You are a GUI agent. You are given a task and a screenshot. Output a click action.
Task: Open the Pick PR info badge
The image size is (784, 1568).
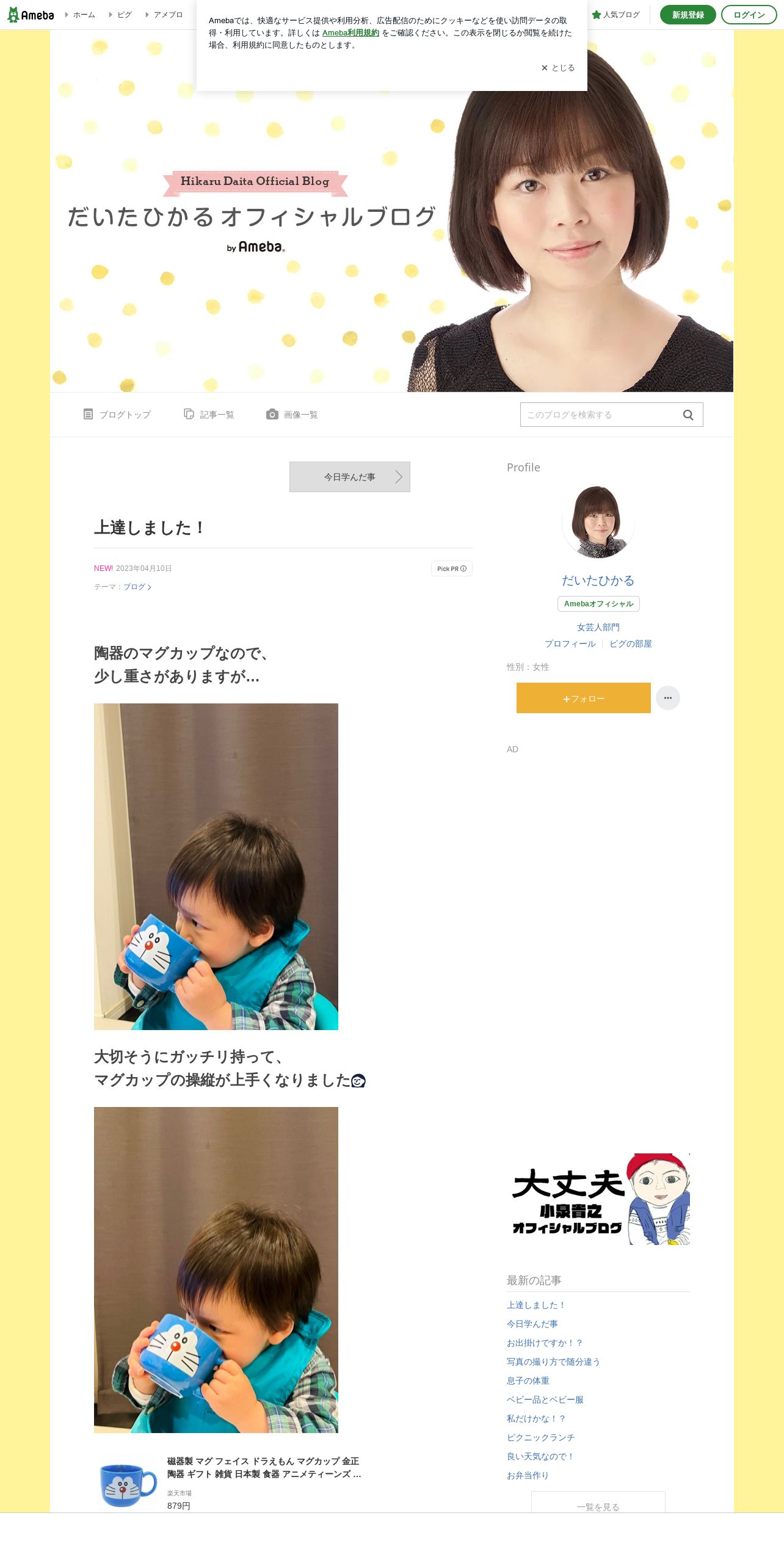point(452,568)
